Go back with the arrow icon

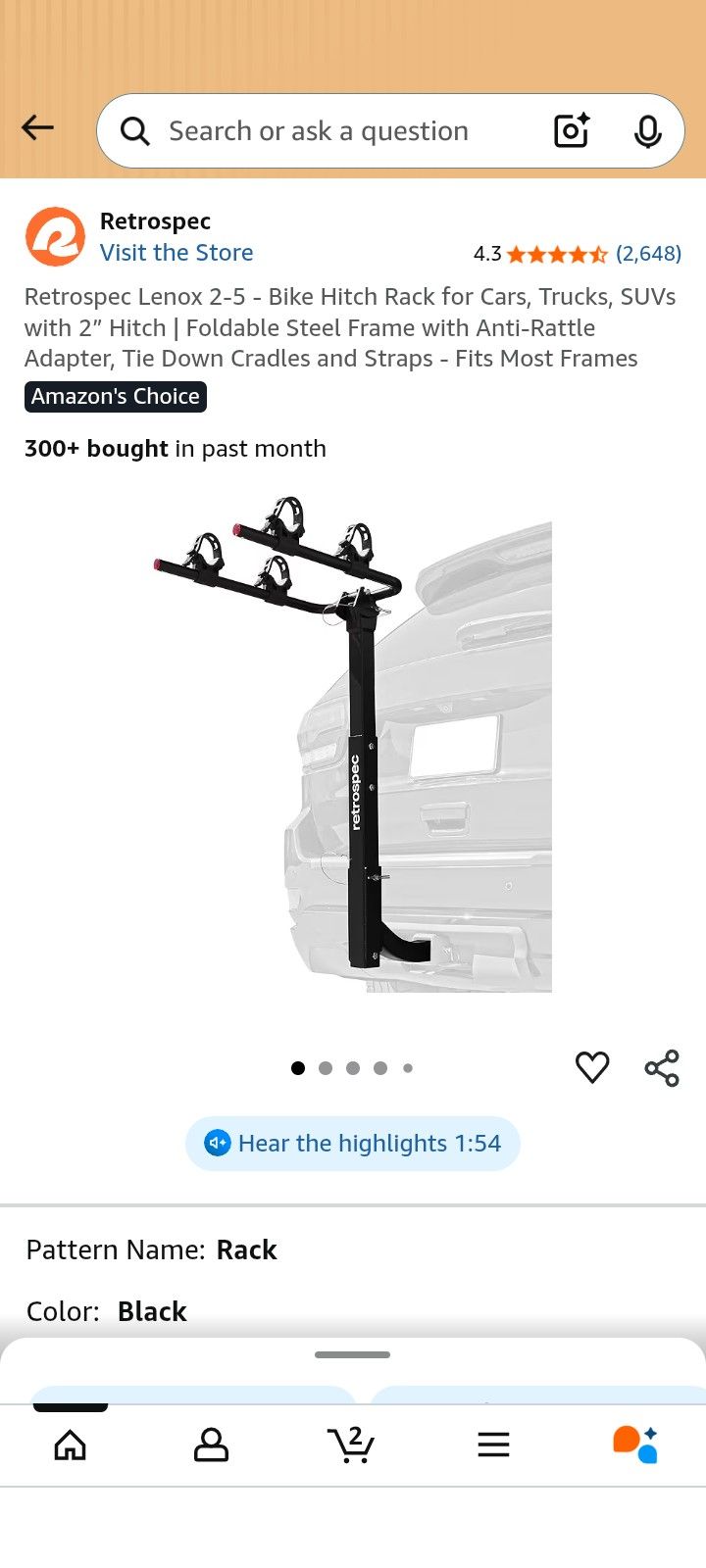[x=37, y=127]
